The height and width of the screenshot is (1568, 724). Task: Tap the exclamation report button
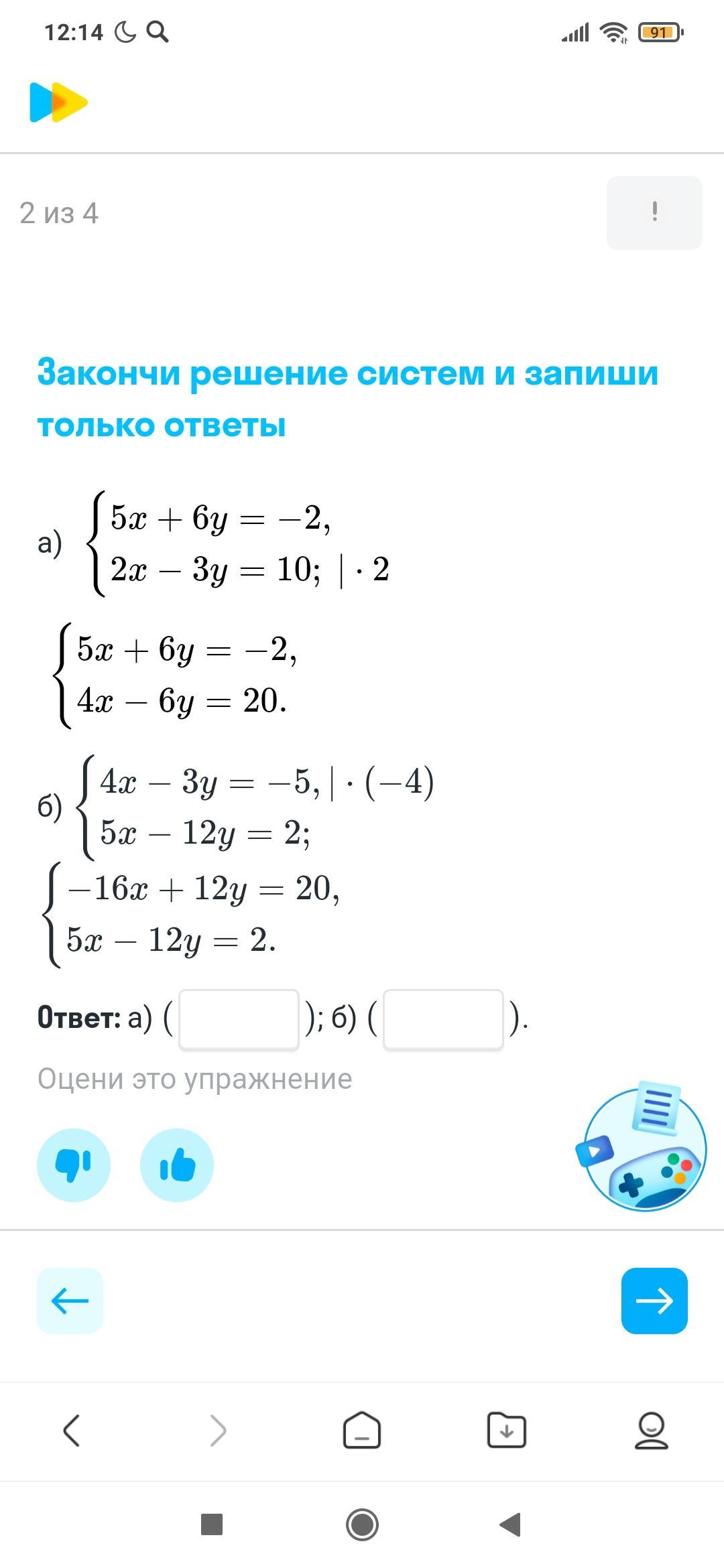654,213
